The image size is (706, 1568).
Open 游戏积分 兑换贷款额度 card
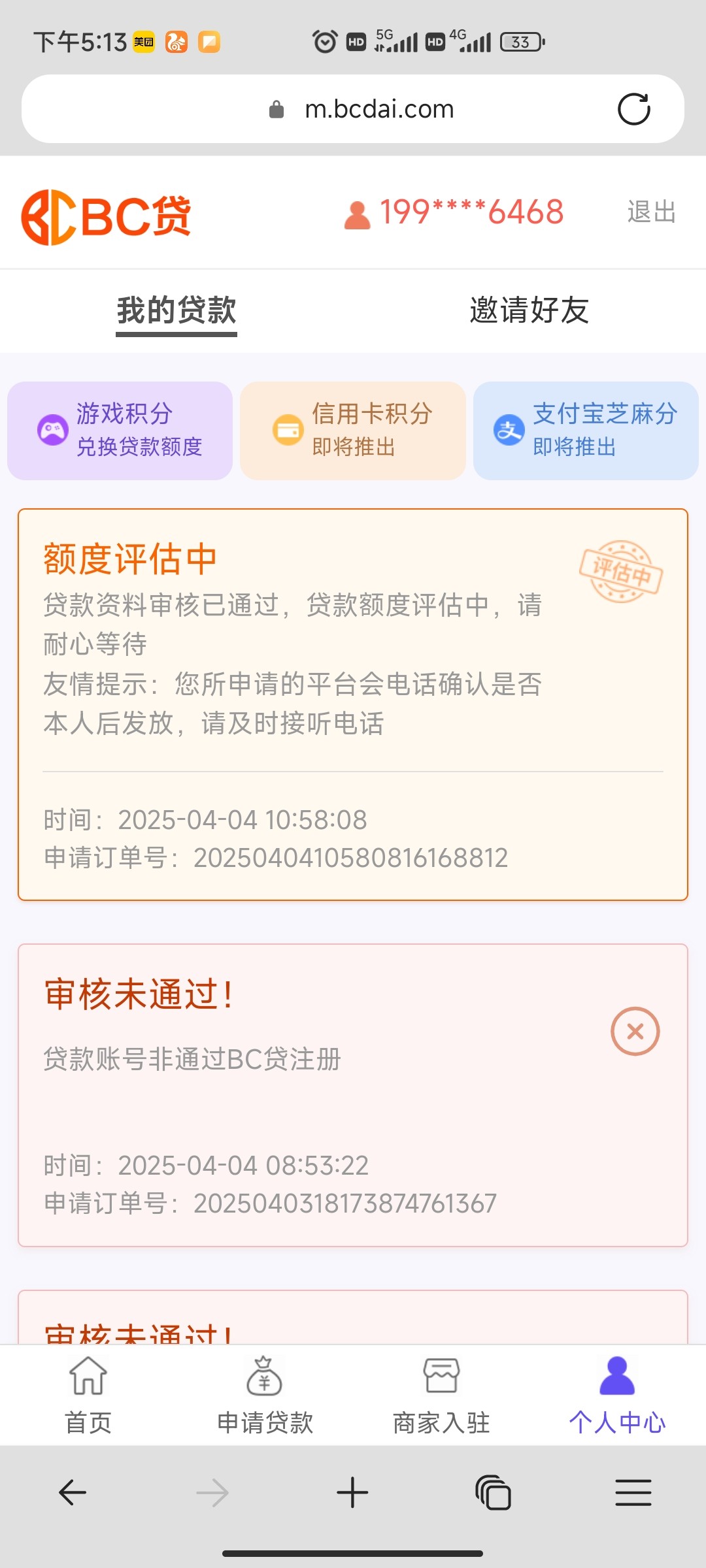click(x=120, y=431)
